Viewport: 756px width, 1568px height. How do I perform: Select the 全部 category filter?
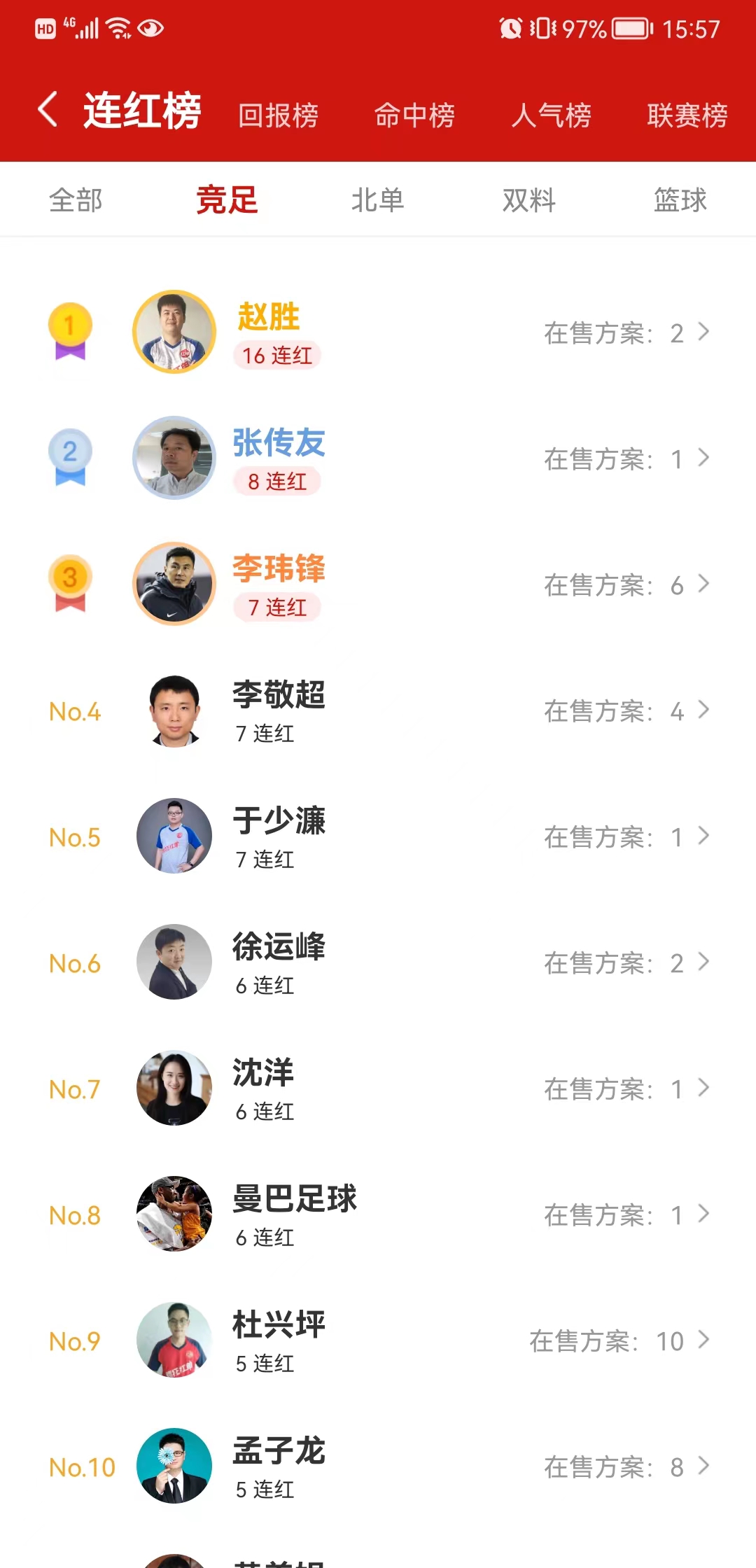pyautogui.click(x=76, y=200)
